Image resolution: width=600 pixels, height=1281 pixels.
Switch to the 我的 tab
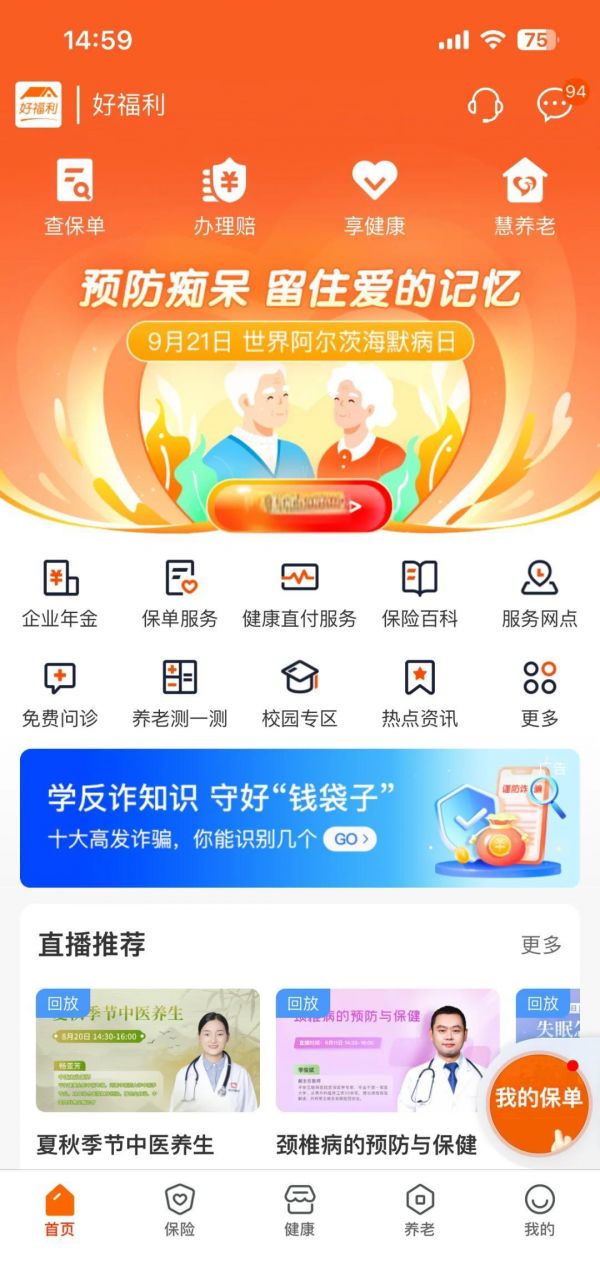pos(540,1211)
